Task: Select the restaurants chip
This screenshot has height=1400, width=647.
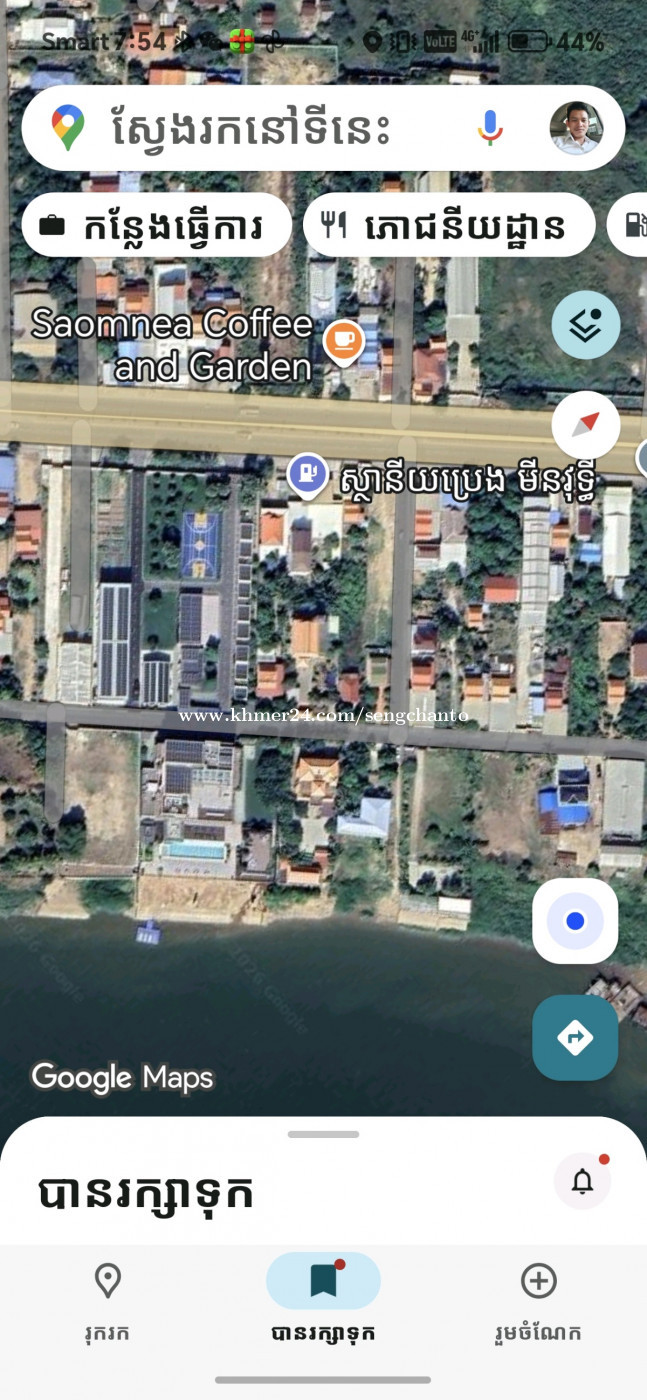Action: click(x=448, y=225)
